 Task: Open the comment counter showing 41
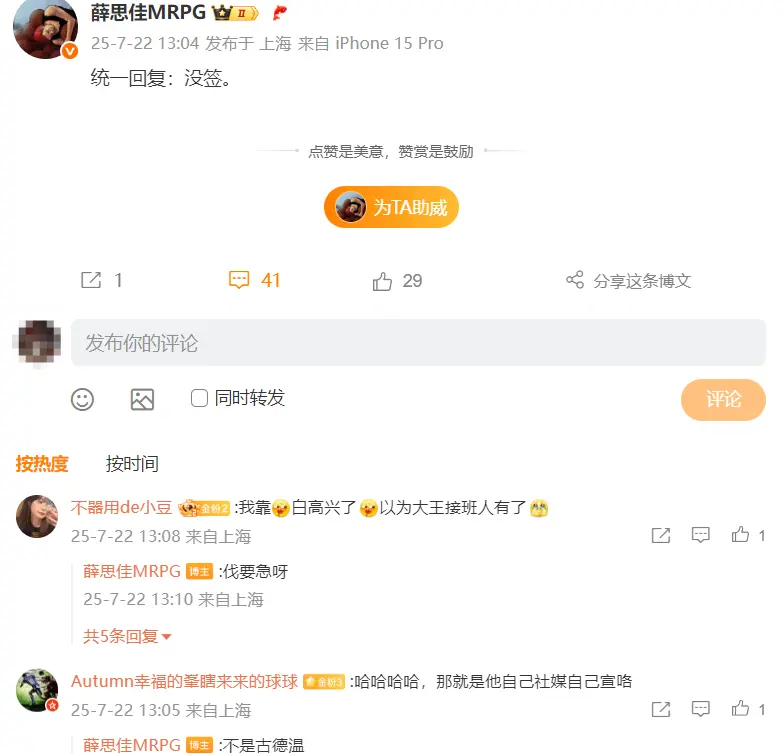pyautogui.click(x=255, y=281)
